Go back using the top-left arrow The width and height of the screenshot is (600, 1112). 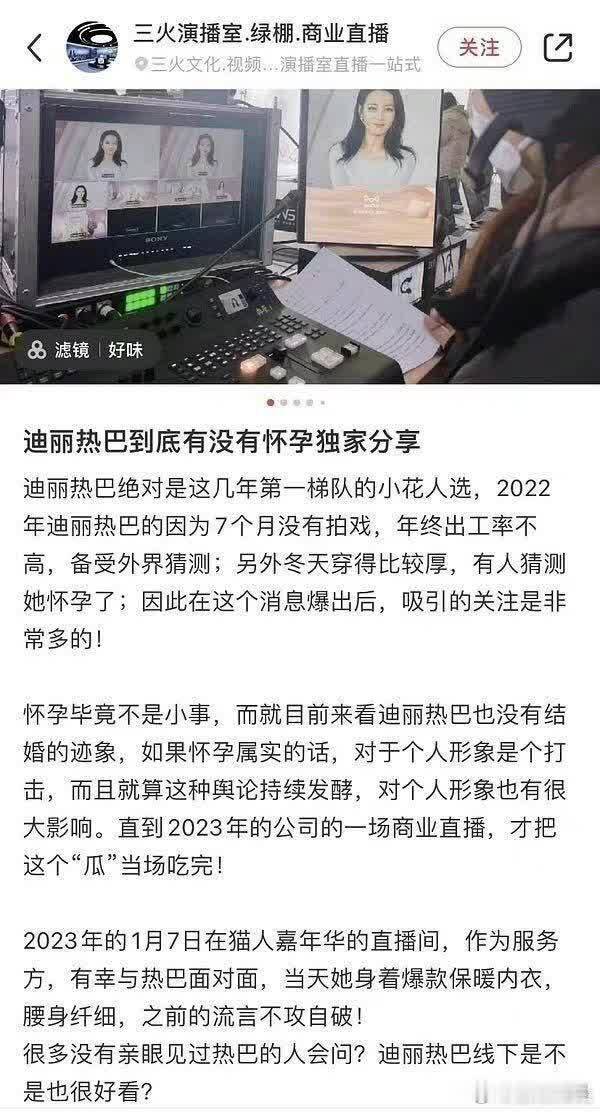[35, 47]
